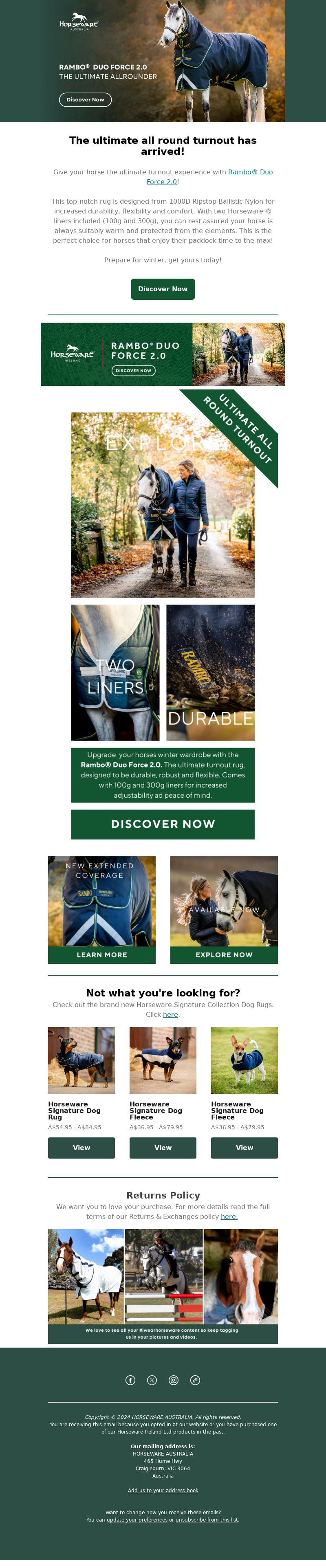View the Horseware Signature Dog Rug
Viewport: 326px width, 1568px height.
[x=81, y=1148]
